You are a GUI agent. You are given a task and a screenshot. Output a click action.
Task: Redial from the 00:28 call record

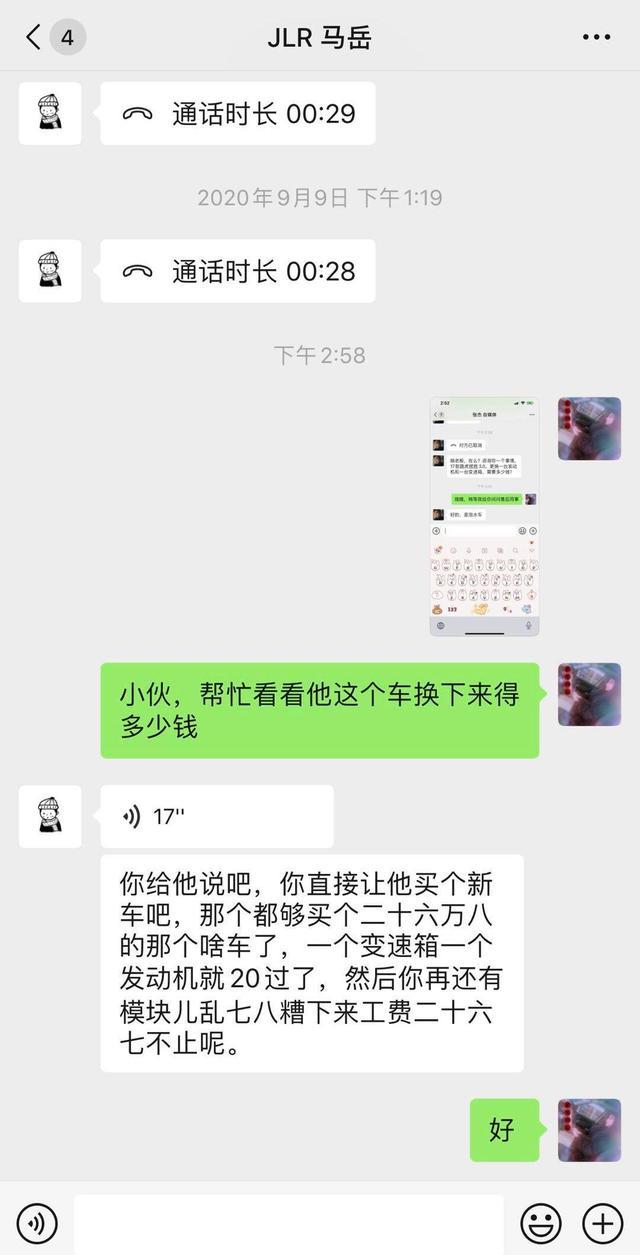[238, 271]
